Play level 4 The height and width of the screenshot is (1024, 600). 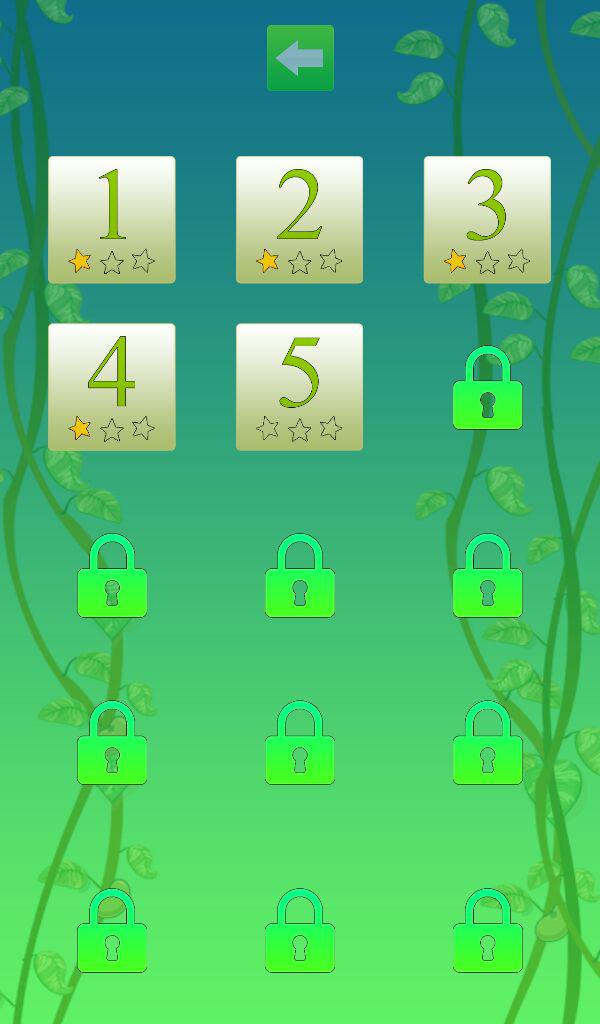[112, 387]
